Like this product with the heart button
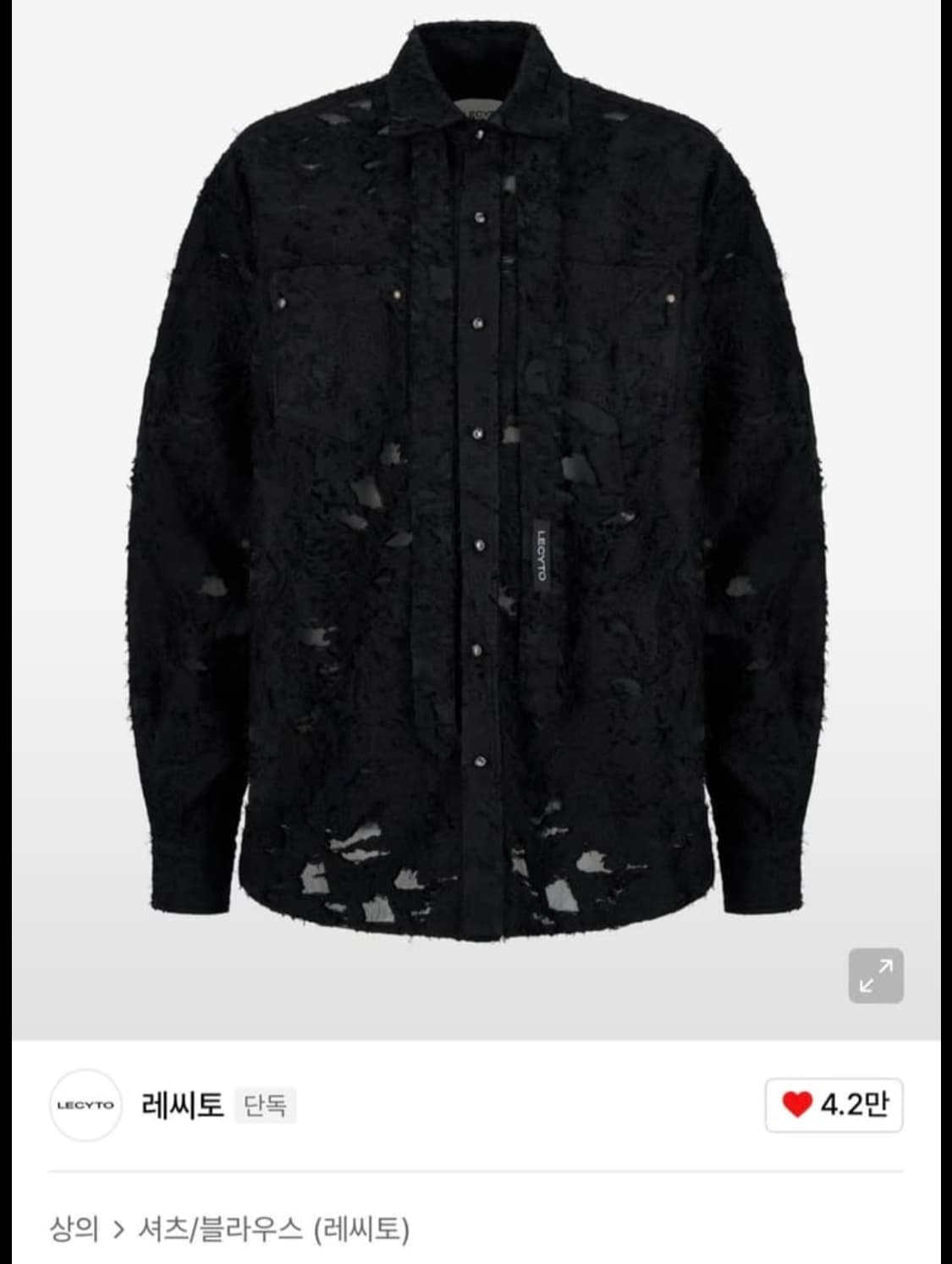This screenshot has width=952, height=1264. point(834,1105)
